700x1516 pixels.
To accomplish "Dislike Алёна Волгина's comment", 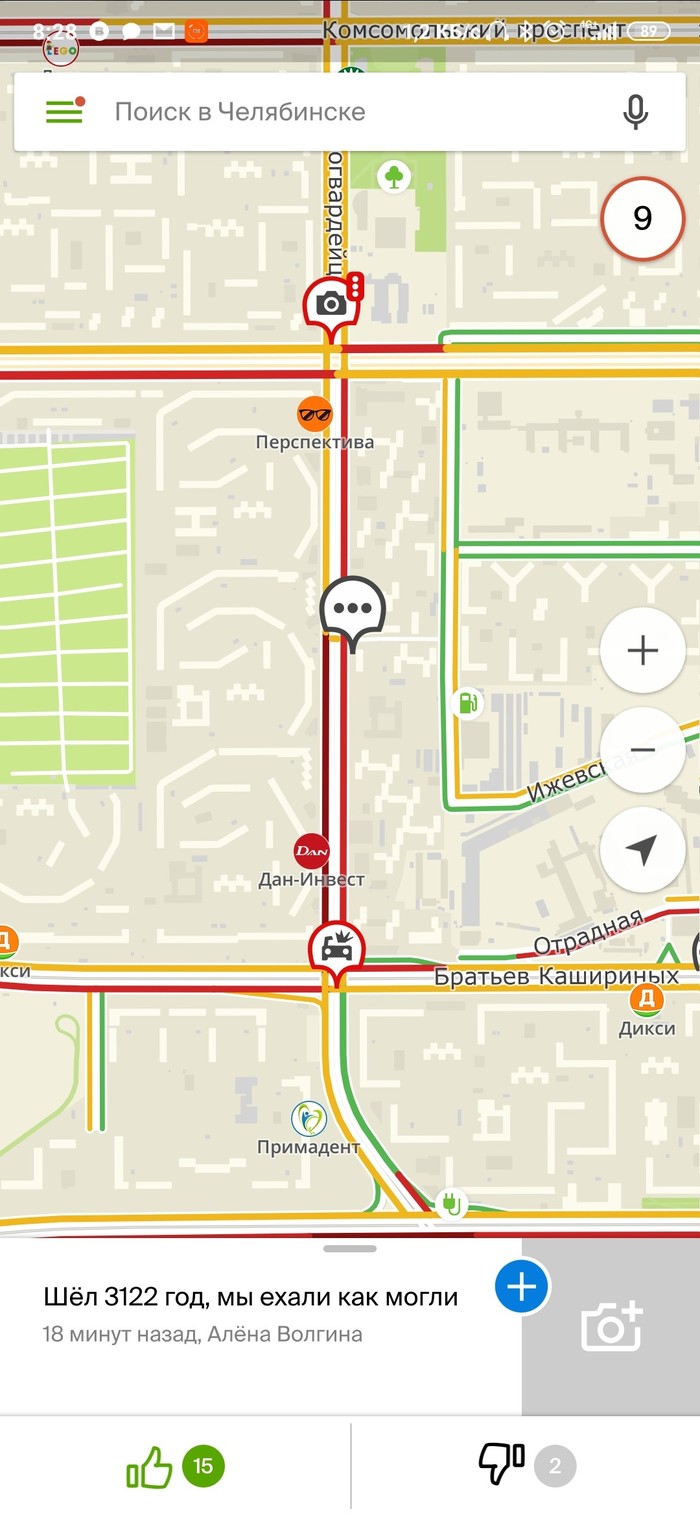I will [502, 1465].
